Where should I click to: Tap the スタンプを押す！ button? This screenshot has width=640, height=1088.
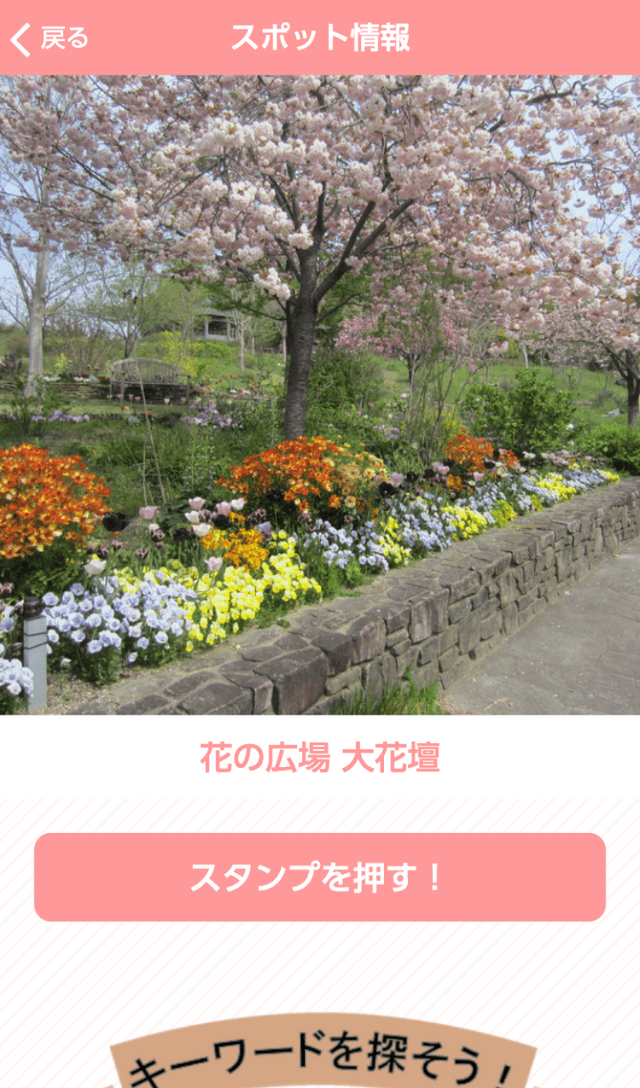[x=320, y=877]
